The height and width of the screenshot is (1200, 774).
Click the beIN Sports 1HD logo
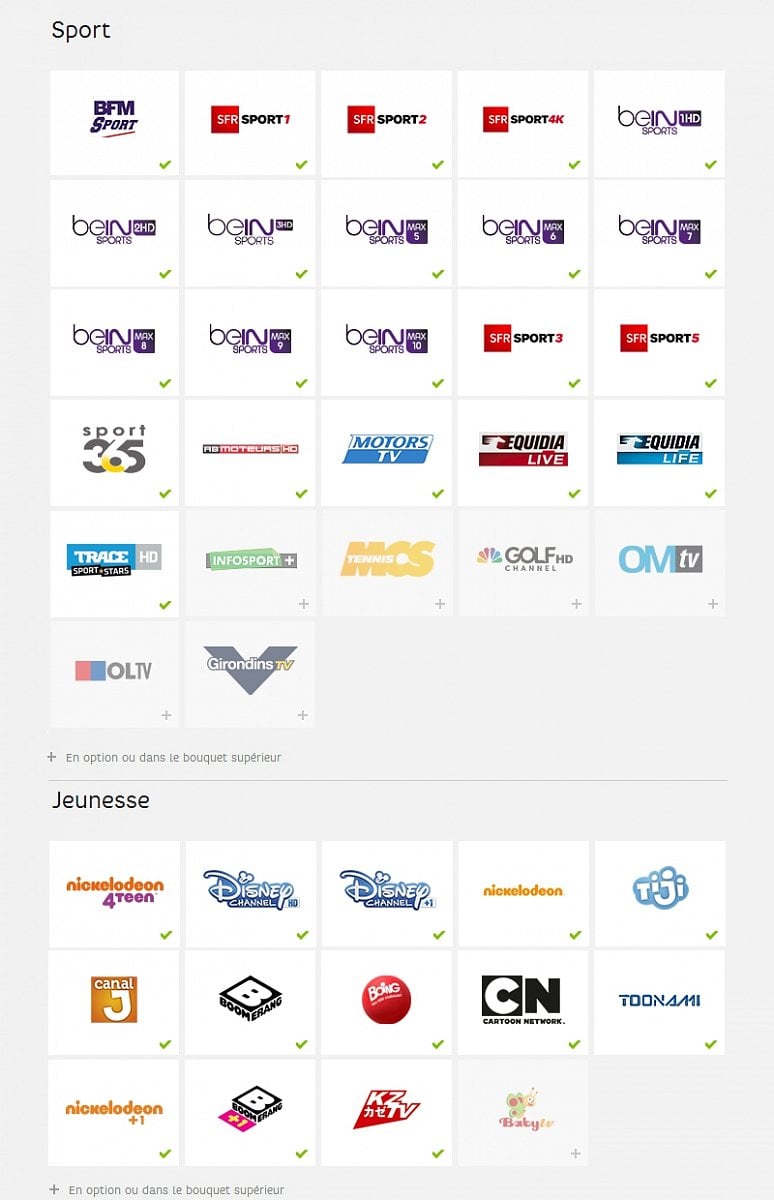click(x=658, y=118)
